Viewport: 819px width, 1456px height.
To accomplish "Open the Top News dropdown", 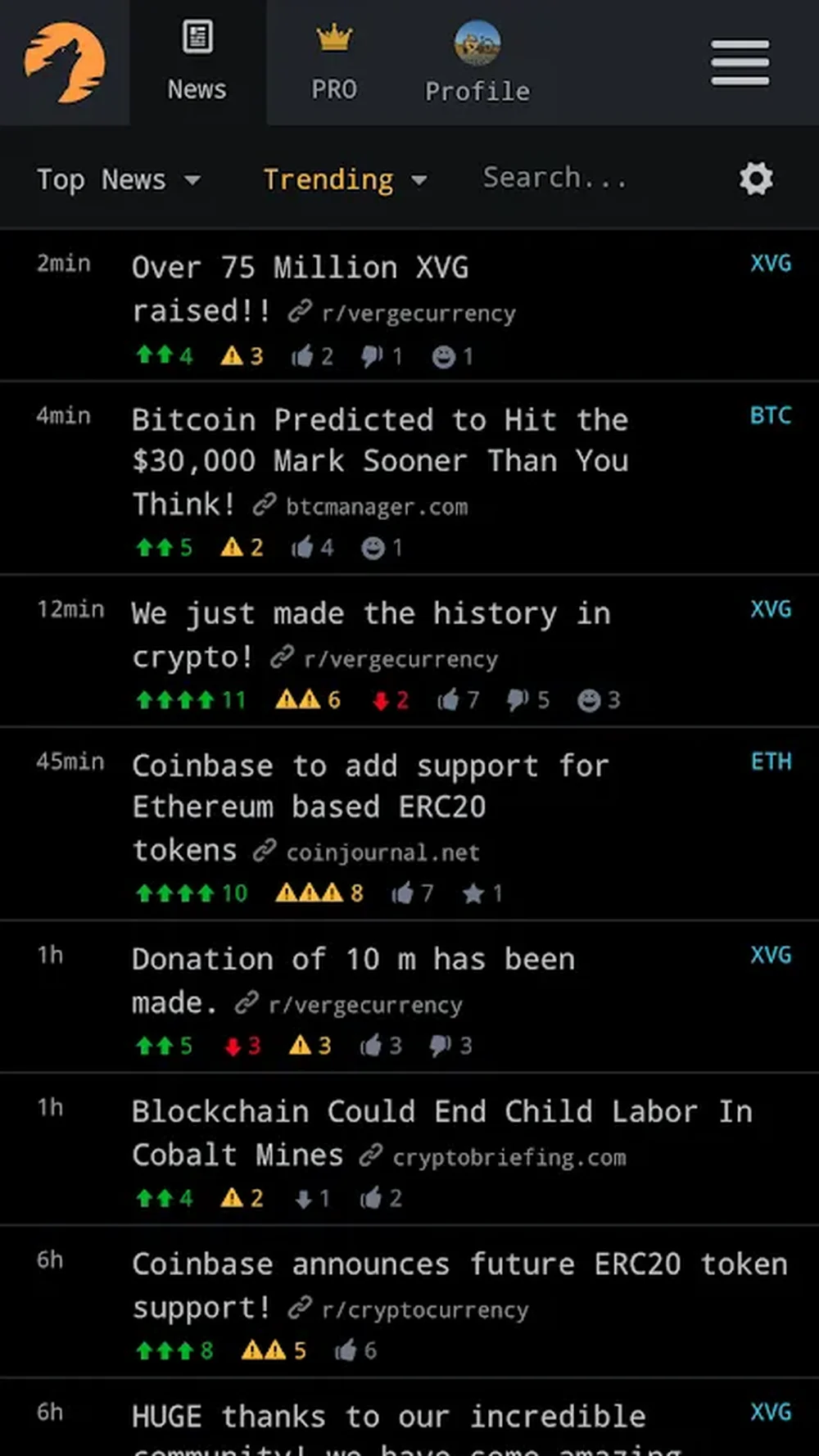I will tap(119, 179).
